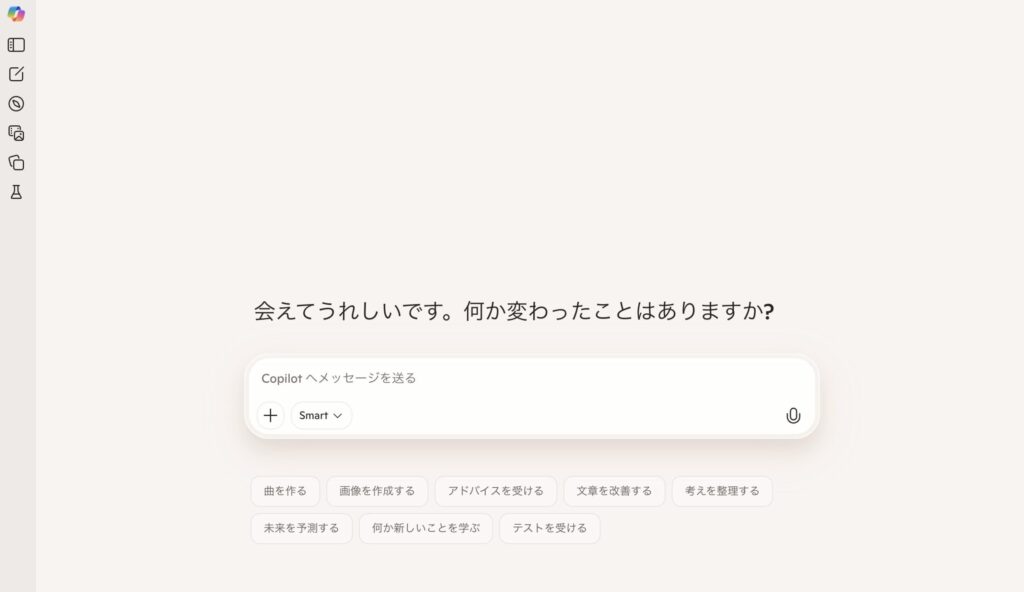The image size is (1024, 592).
Task: Start a new chat with compose icon
Action: (x=16, y=74)
